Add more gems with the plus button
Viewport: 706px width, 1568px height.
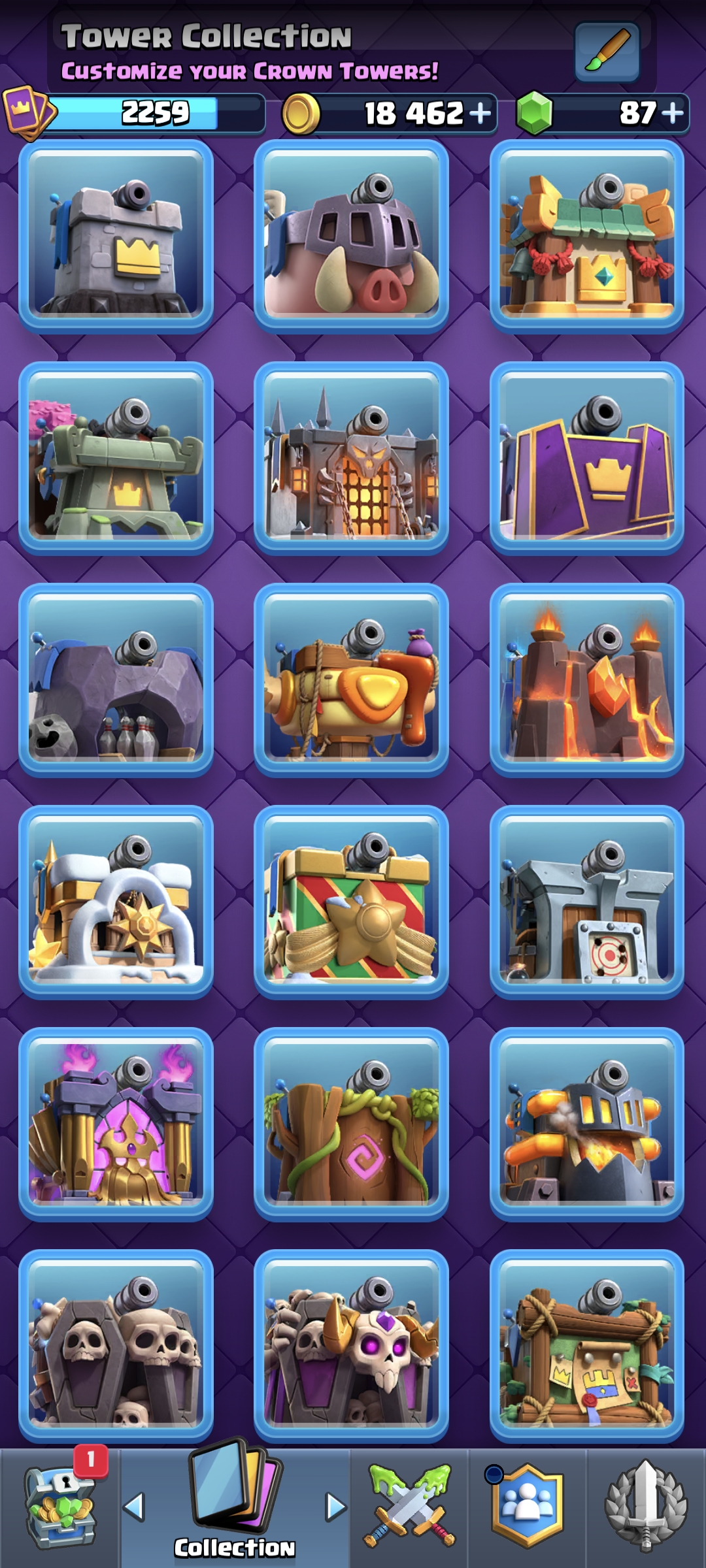tap(673, 114)
